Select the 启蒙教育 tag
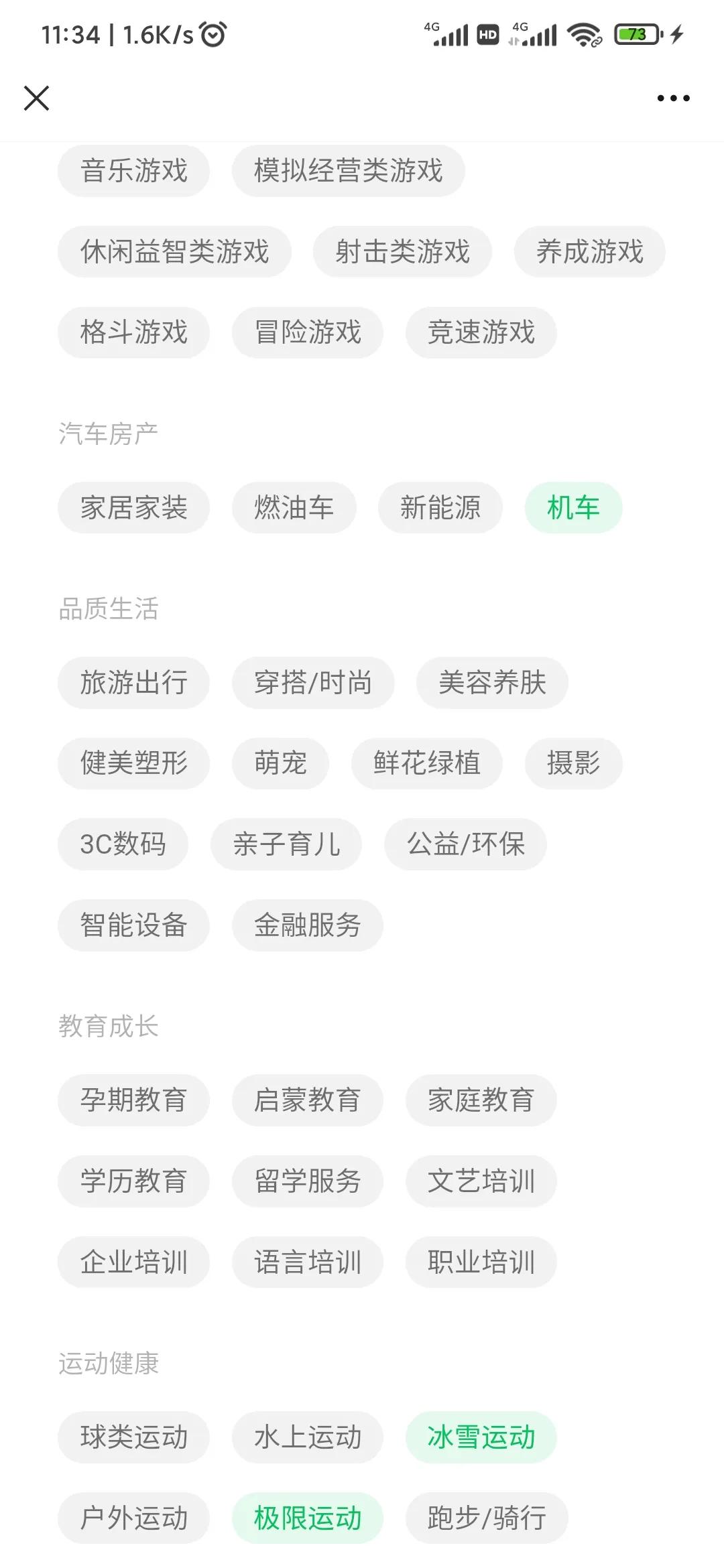 [307, 1100]
